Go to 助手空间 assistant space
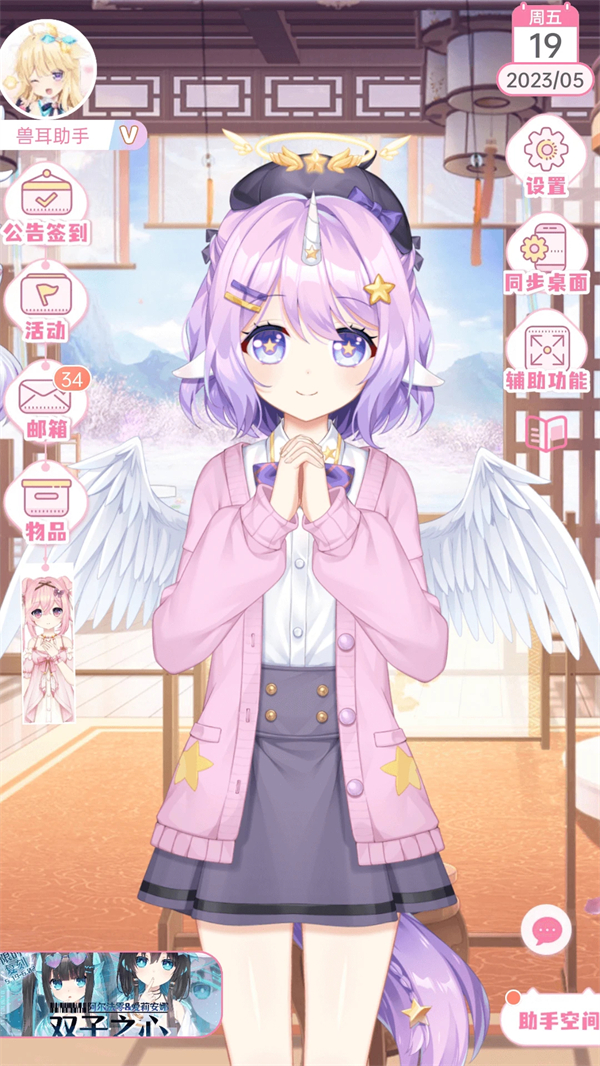The height and width of the screenshot is (1066, 600). [556, 1020]
